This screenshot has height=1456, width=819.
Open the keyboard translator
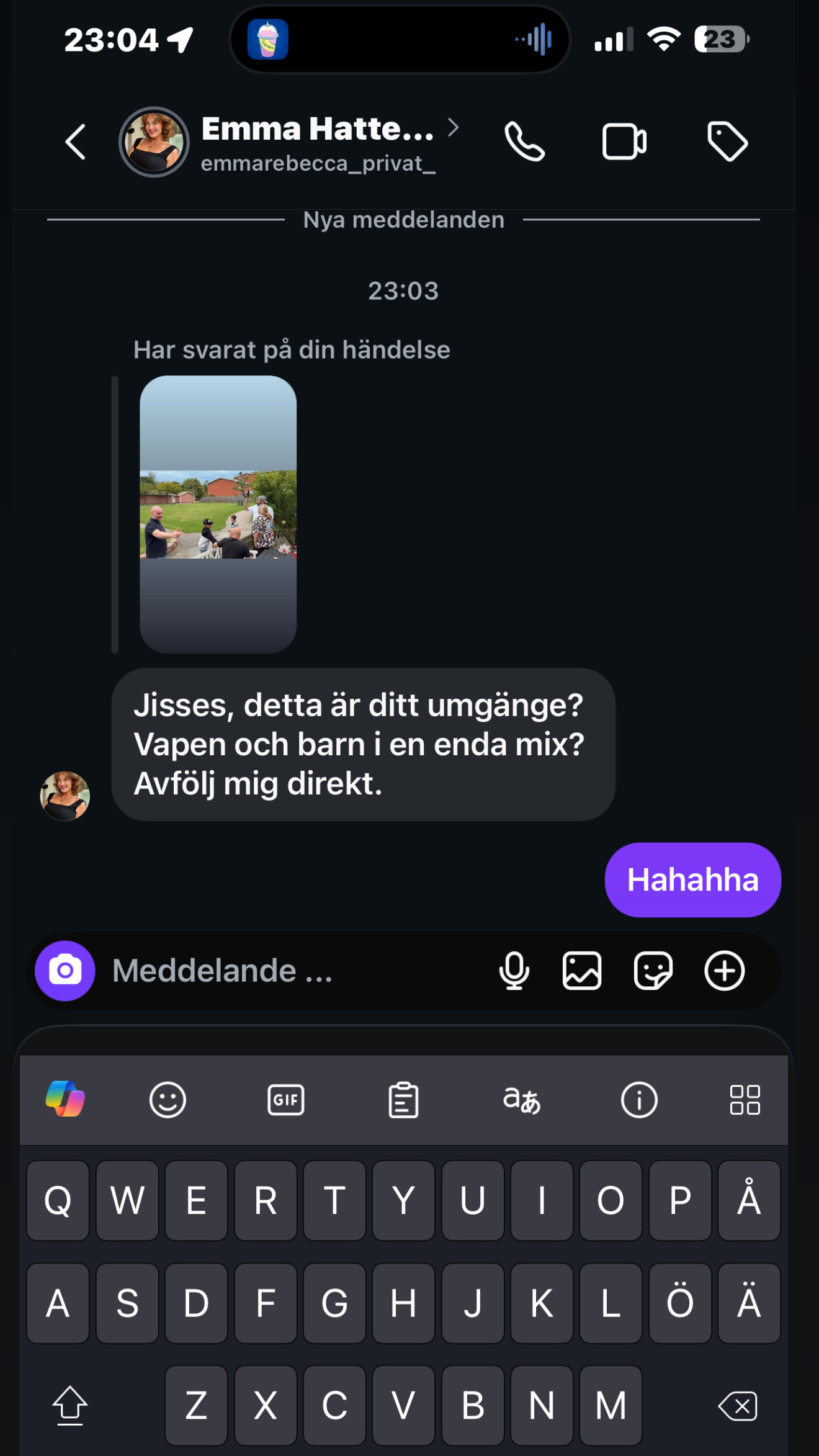(x=521, y=1100)
